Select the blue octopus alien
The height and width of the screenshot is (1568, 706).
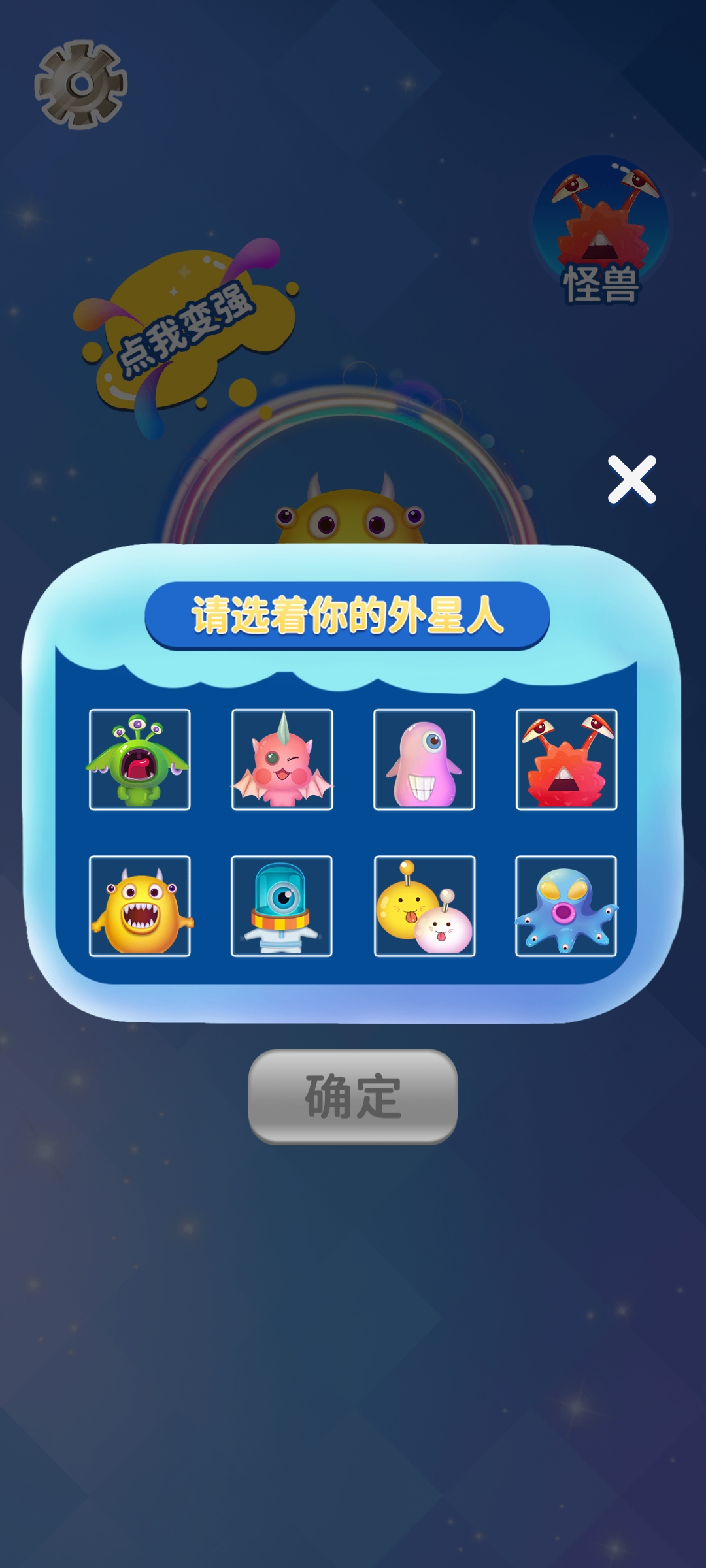point(566,905)
